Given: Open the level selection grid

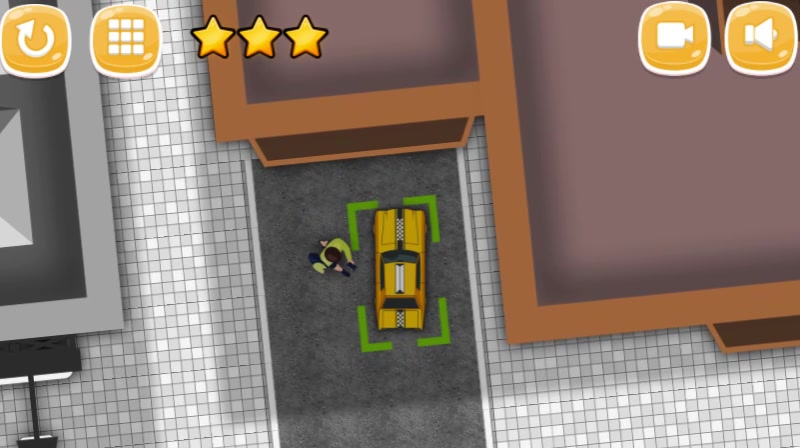Looking at the screenshot, I should [125, 38].
